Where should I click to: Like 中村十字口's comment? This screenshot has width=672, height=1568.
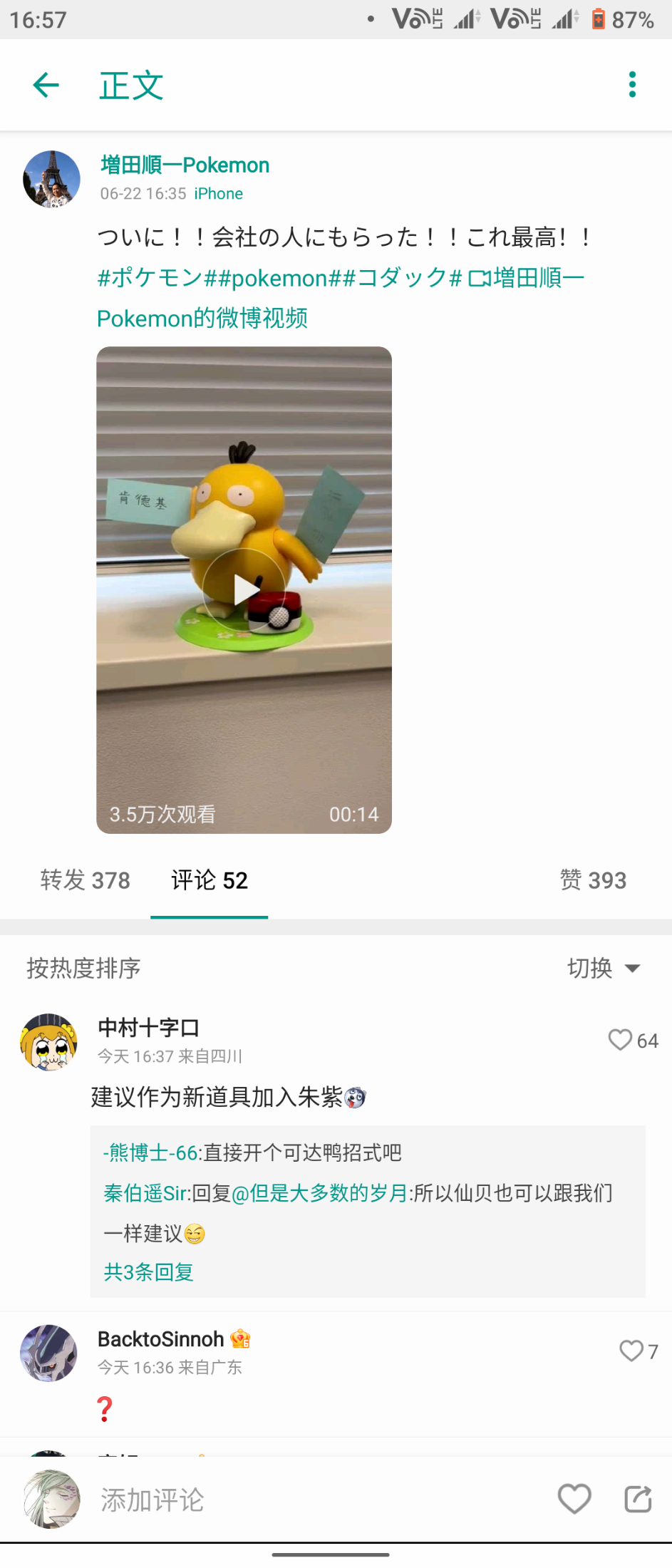point(621,1040)
